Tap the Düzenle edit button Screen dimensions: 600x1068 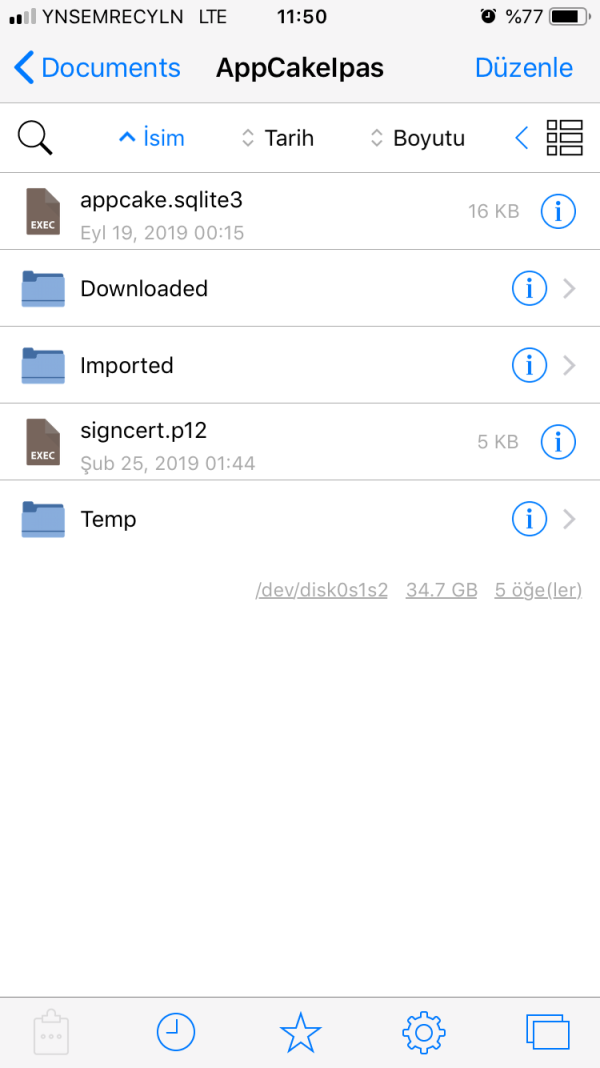[523, 68]
